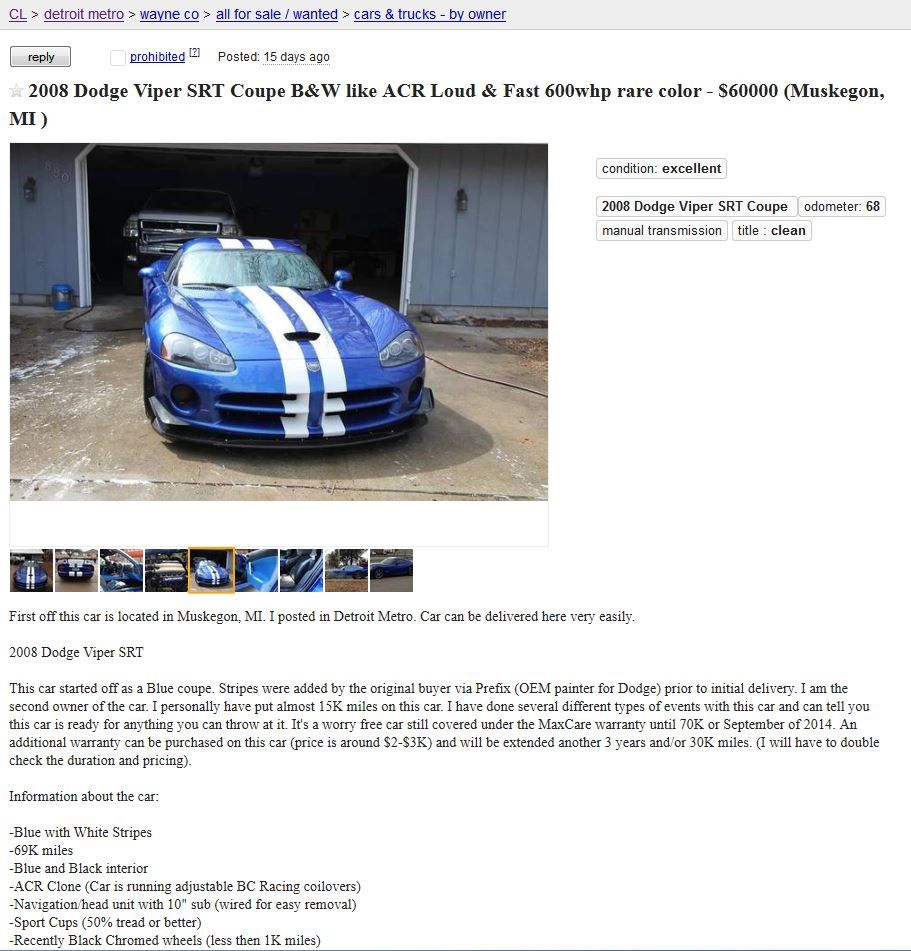Tap the reply button
911x951 pixels.
point(41,57)
